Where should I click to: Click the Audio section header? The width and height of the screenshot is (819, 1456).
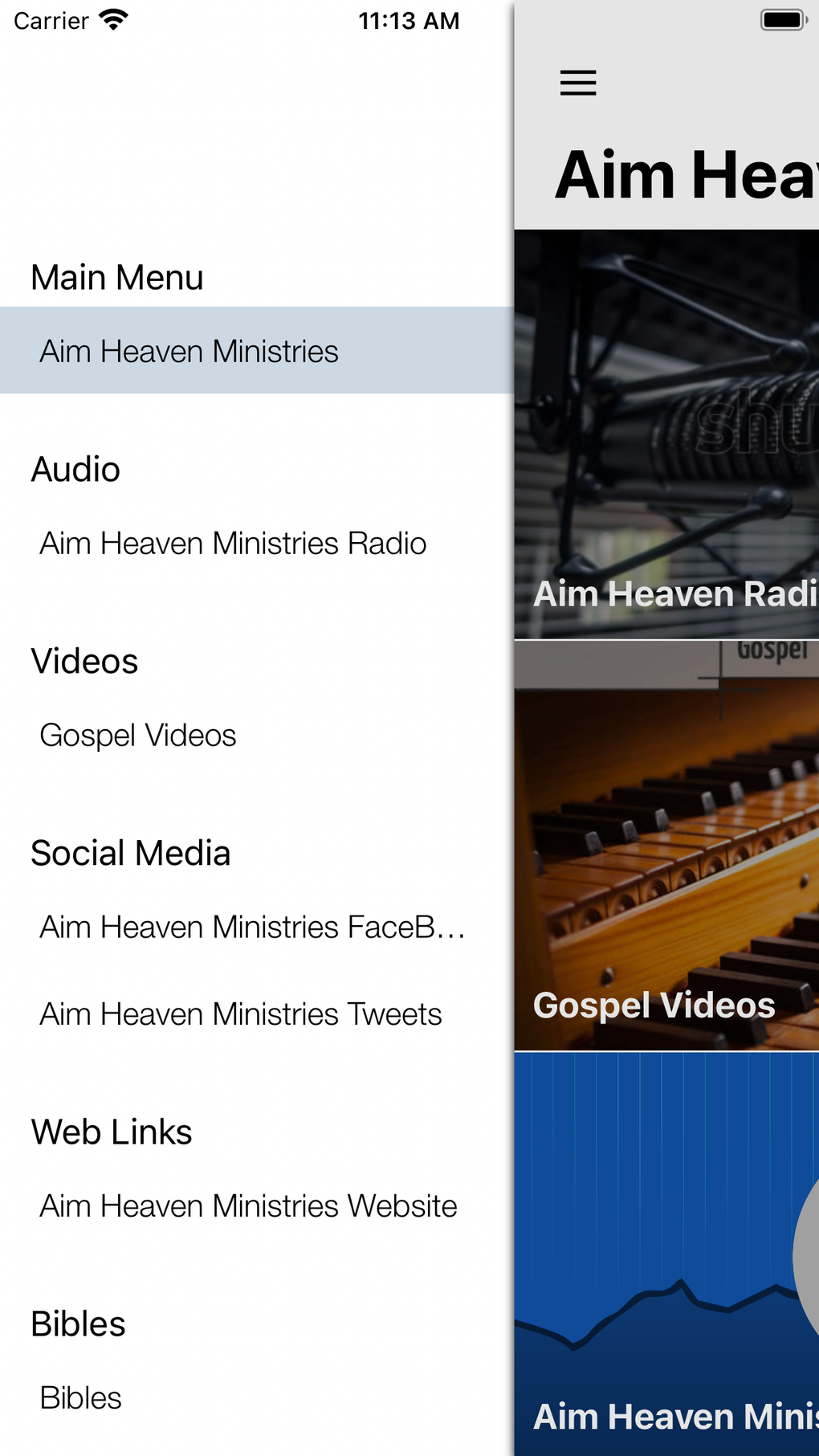(75, 469)
